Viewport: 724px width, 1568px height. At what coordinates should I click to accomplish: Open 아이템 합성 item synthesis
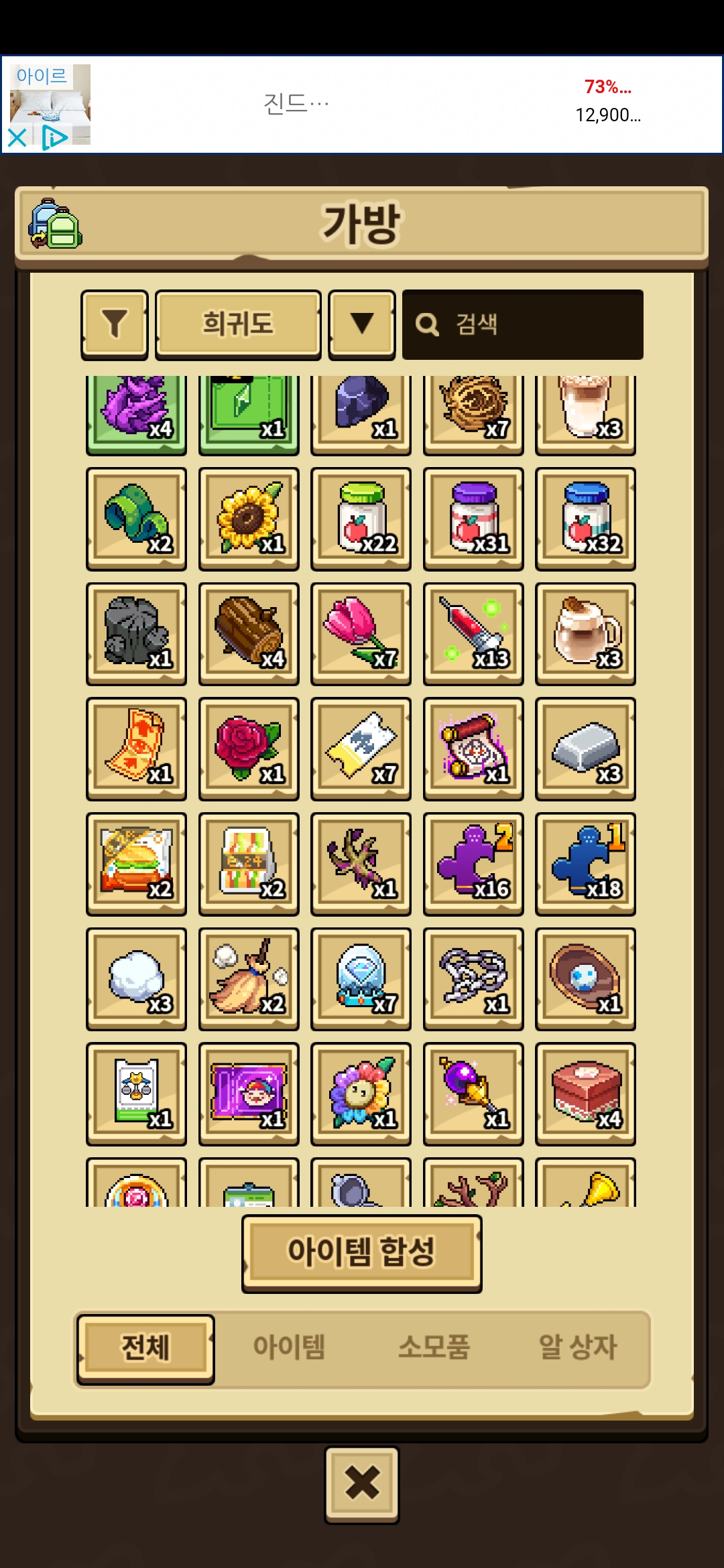click(x=362, y=1252)
